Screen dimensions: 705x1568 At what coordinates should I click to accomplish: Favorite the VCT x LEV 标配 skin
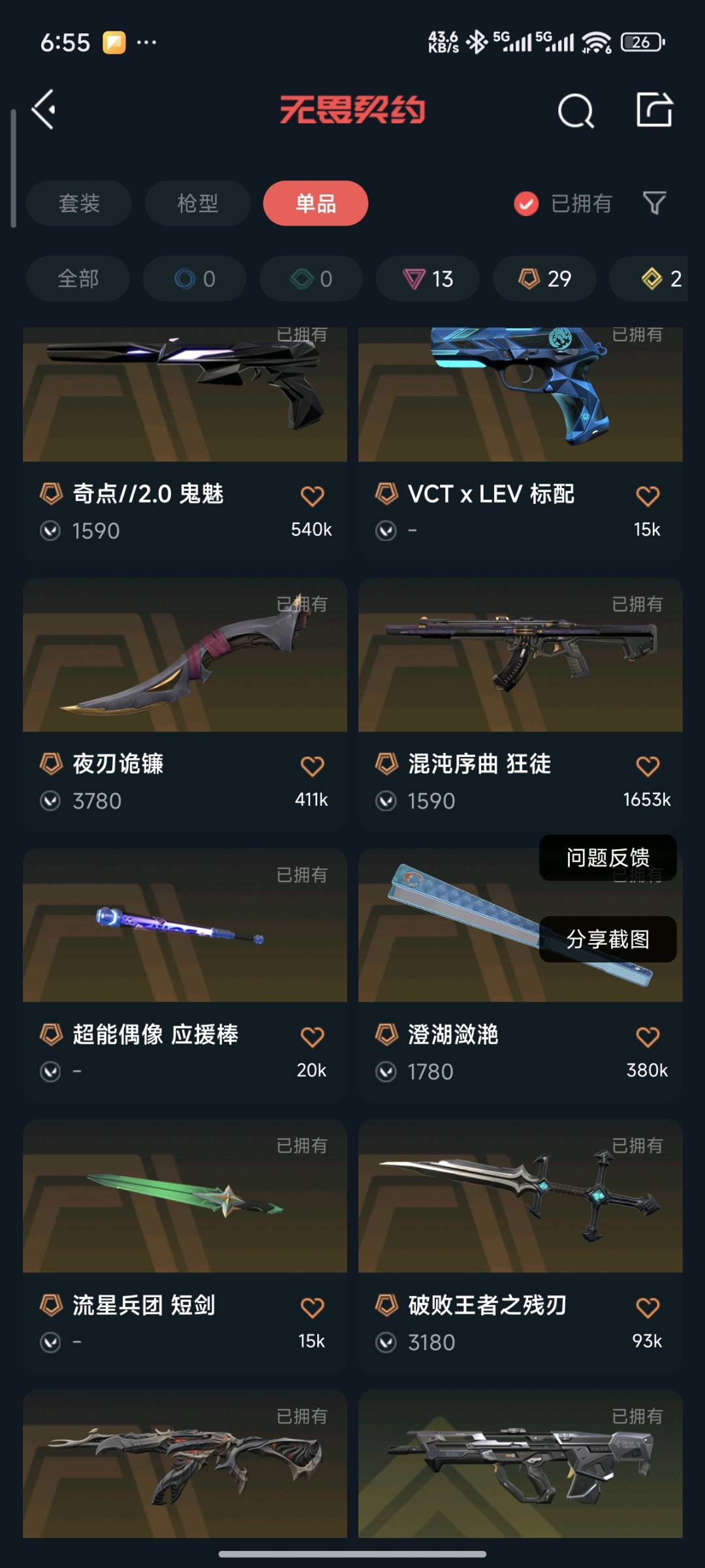pyautogui.click(x=648, y=496)
